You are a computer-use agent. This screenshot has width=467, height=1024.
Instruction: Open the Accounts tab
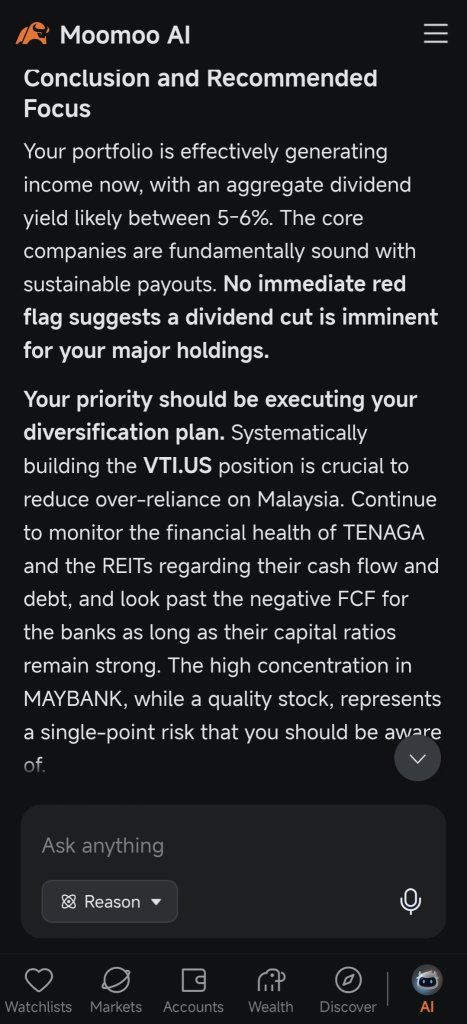point(193,990)
